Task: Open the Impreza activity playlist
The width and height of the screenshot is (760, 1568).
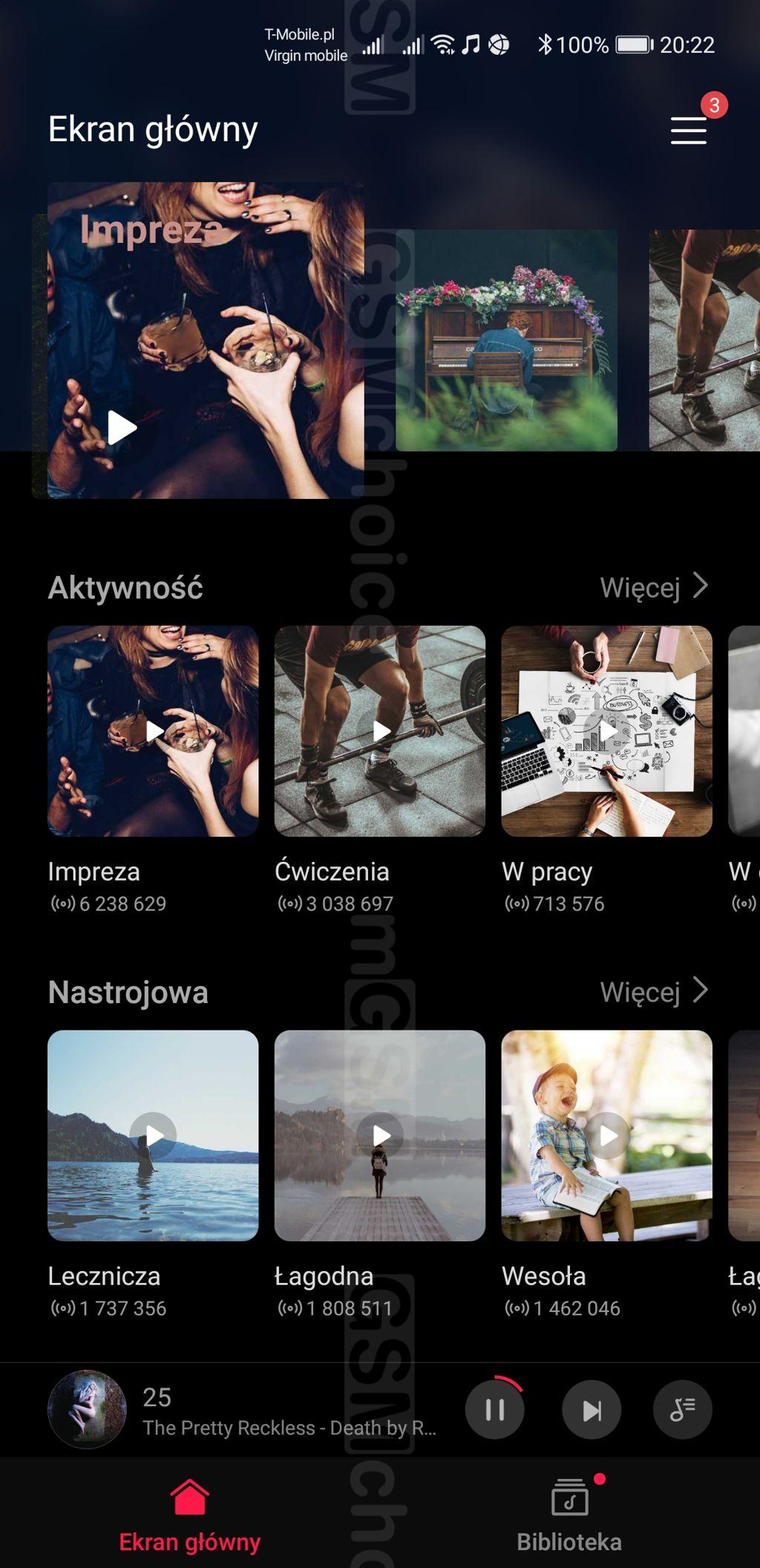Action: 153,731
